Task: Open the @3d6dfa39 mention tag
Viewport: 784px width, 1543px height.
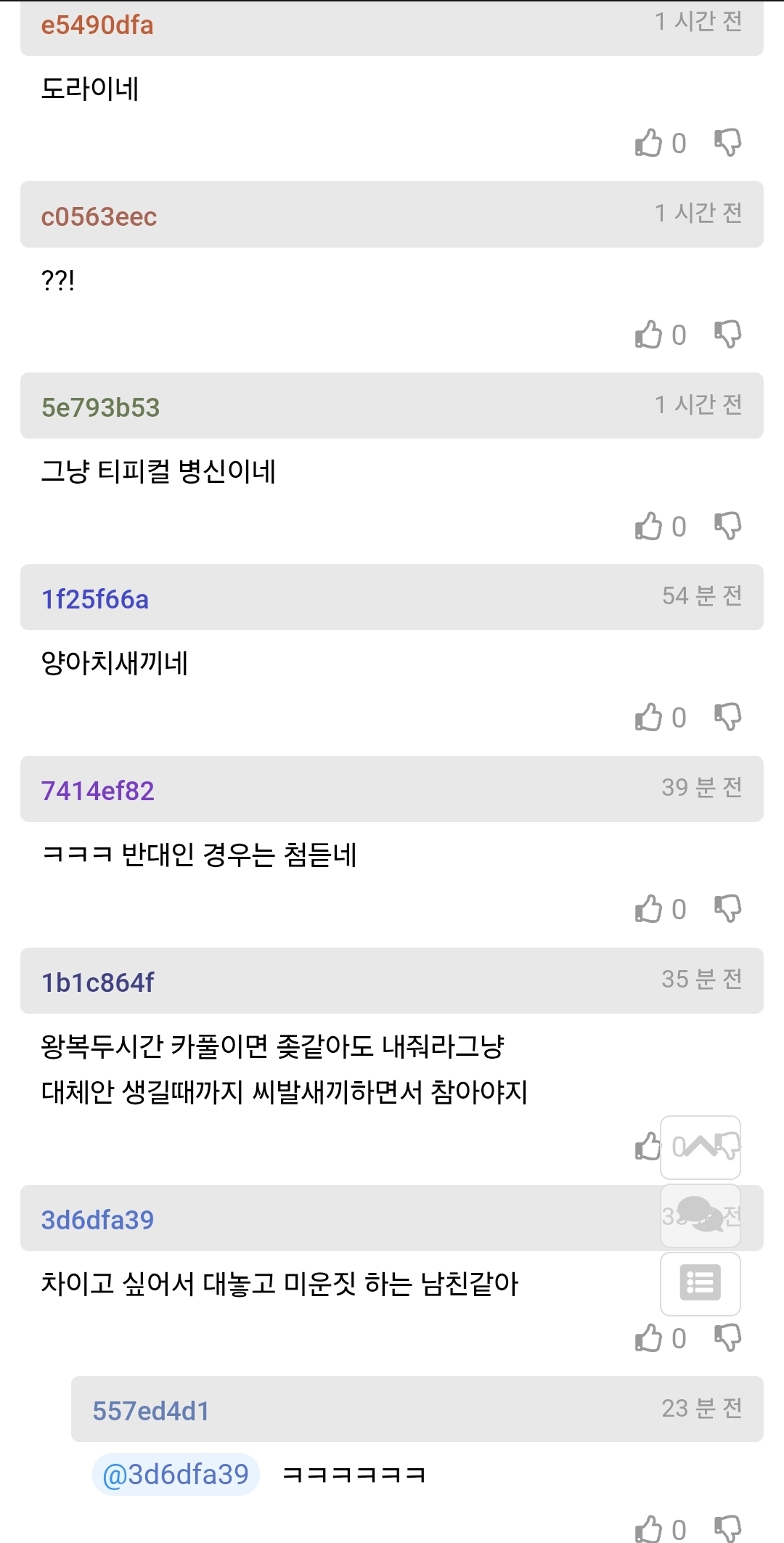Action: (176, 1474)
